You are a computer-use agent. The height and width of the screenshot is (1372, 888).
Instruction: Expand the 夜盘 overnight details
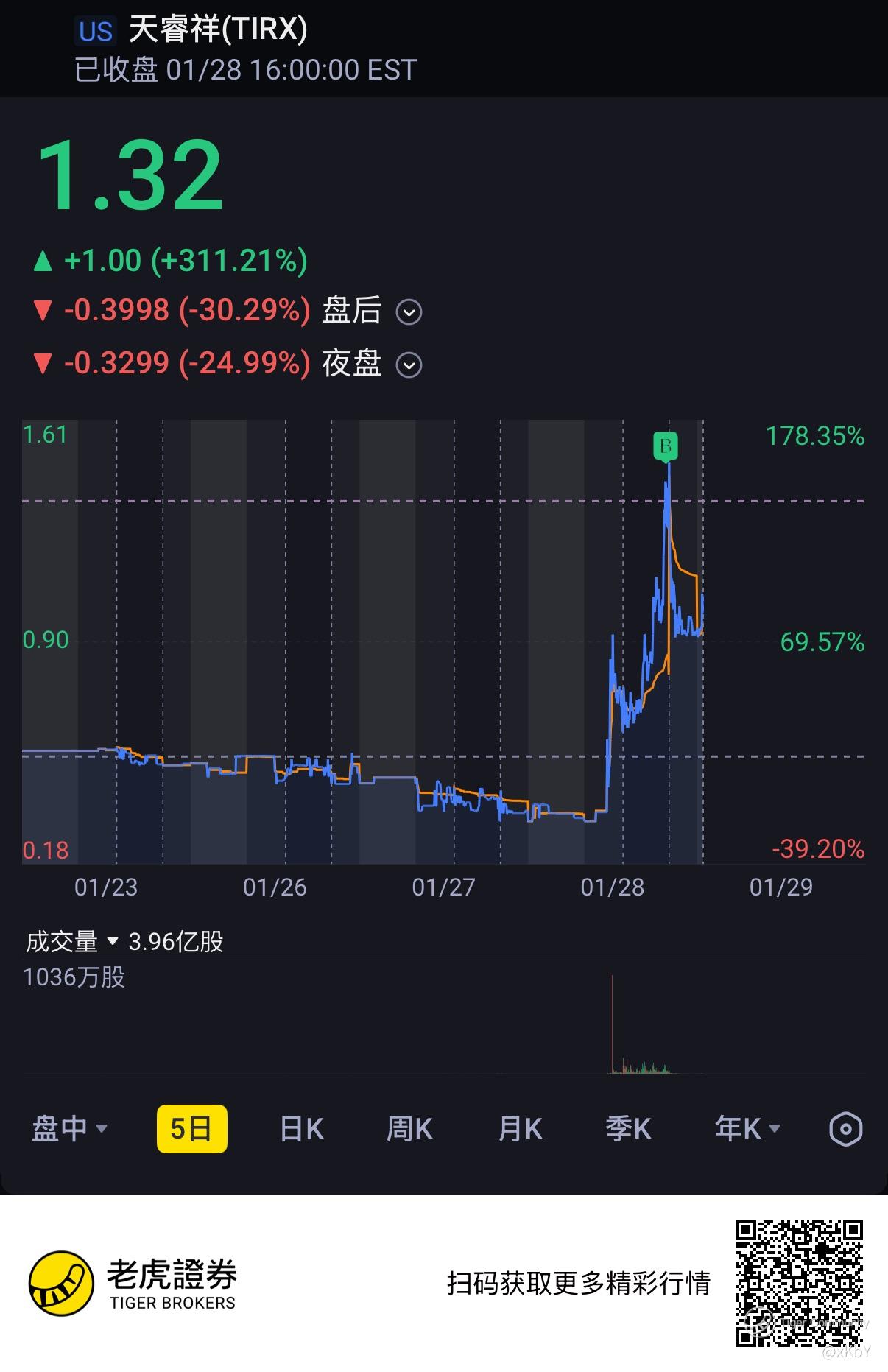pos(409,365)
